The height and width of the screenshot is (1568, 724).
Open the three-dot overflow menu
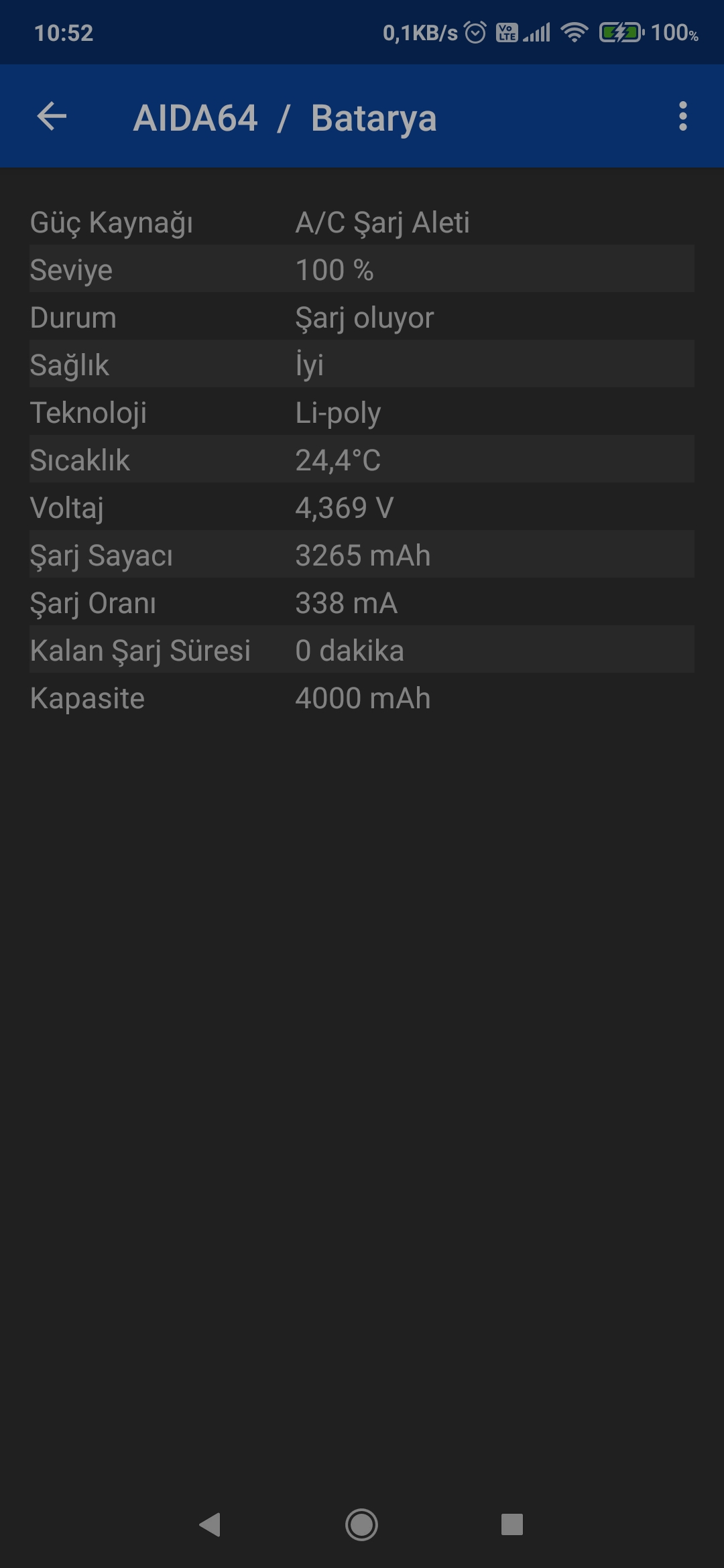coord(682,117)
